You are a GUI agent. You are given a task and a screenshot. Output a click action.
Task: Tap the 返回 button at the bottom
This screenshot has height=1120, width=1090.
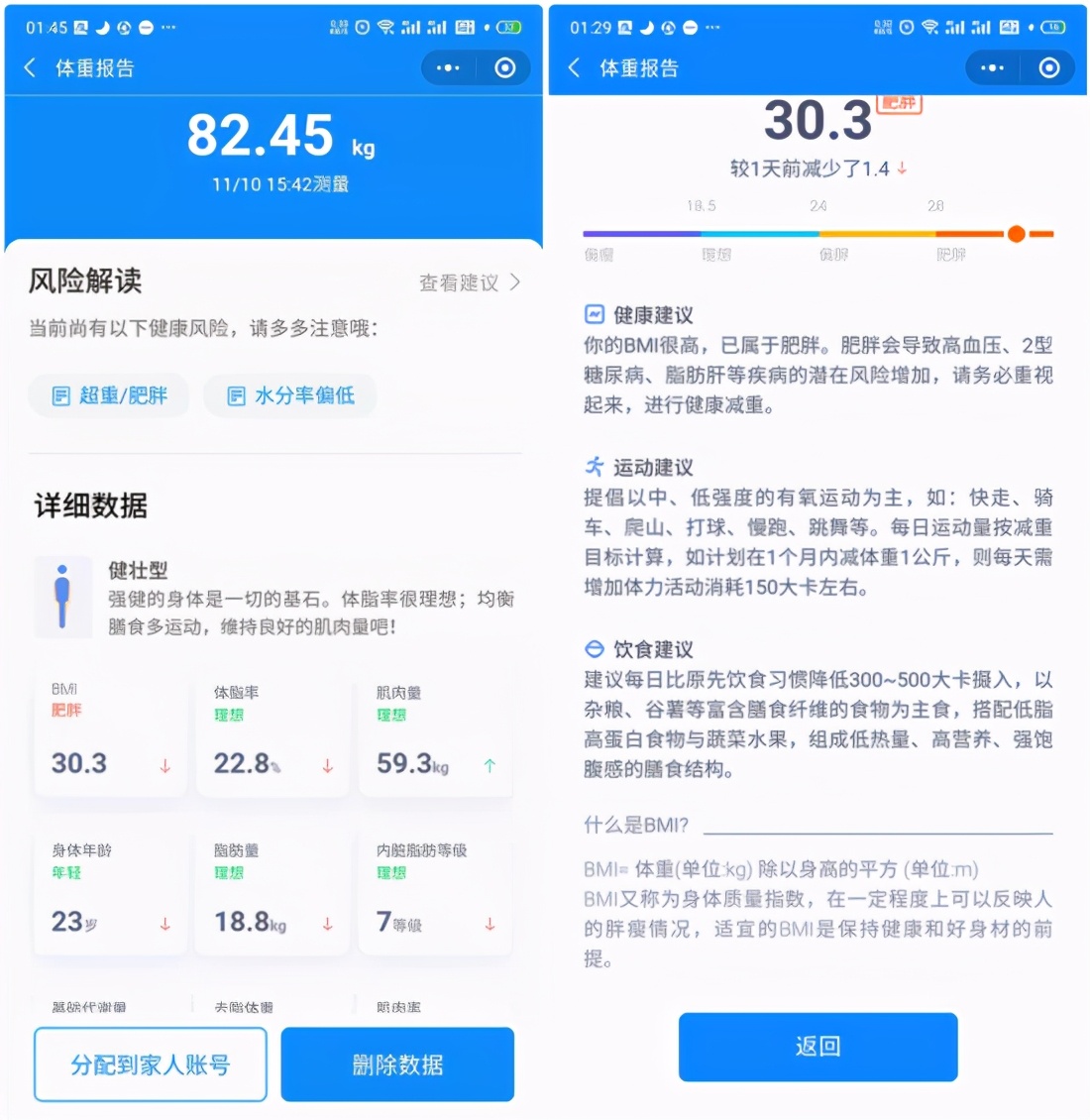coord(817,1047)
